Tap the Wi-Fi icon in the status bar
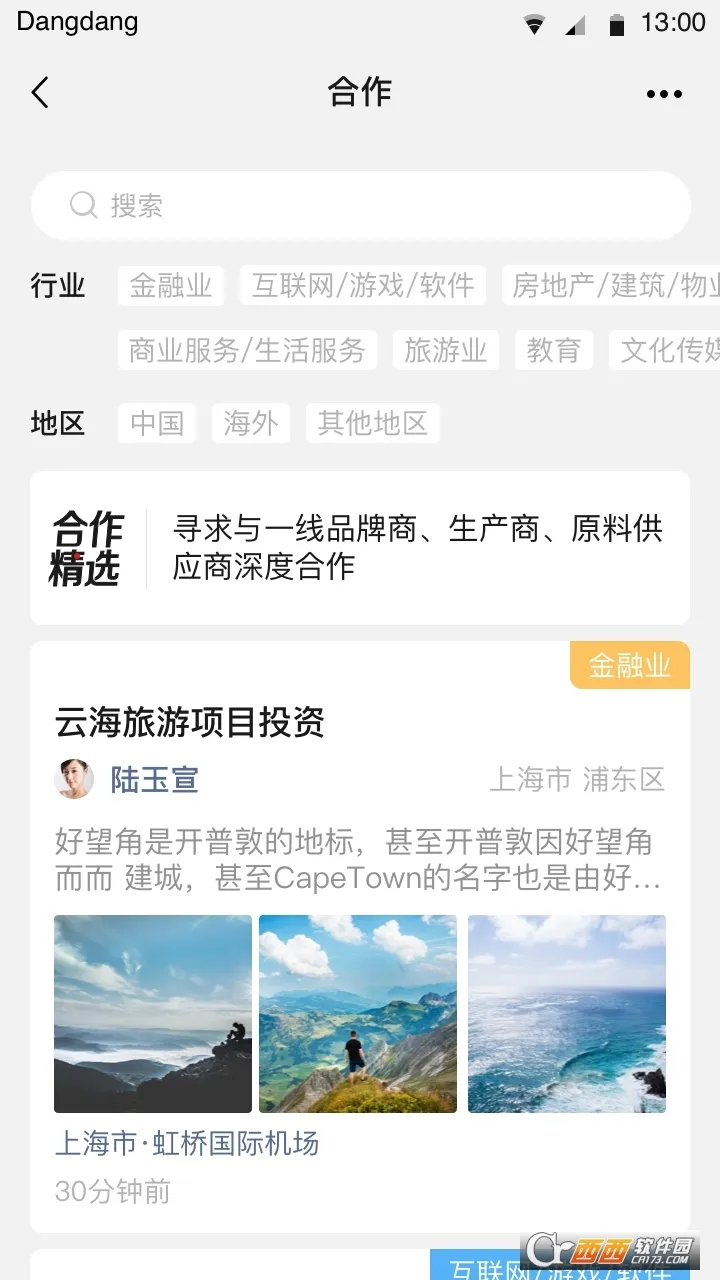Screen dimensions: 720x1280 pyautogui.click(x=533, y=23)
